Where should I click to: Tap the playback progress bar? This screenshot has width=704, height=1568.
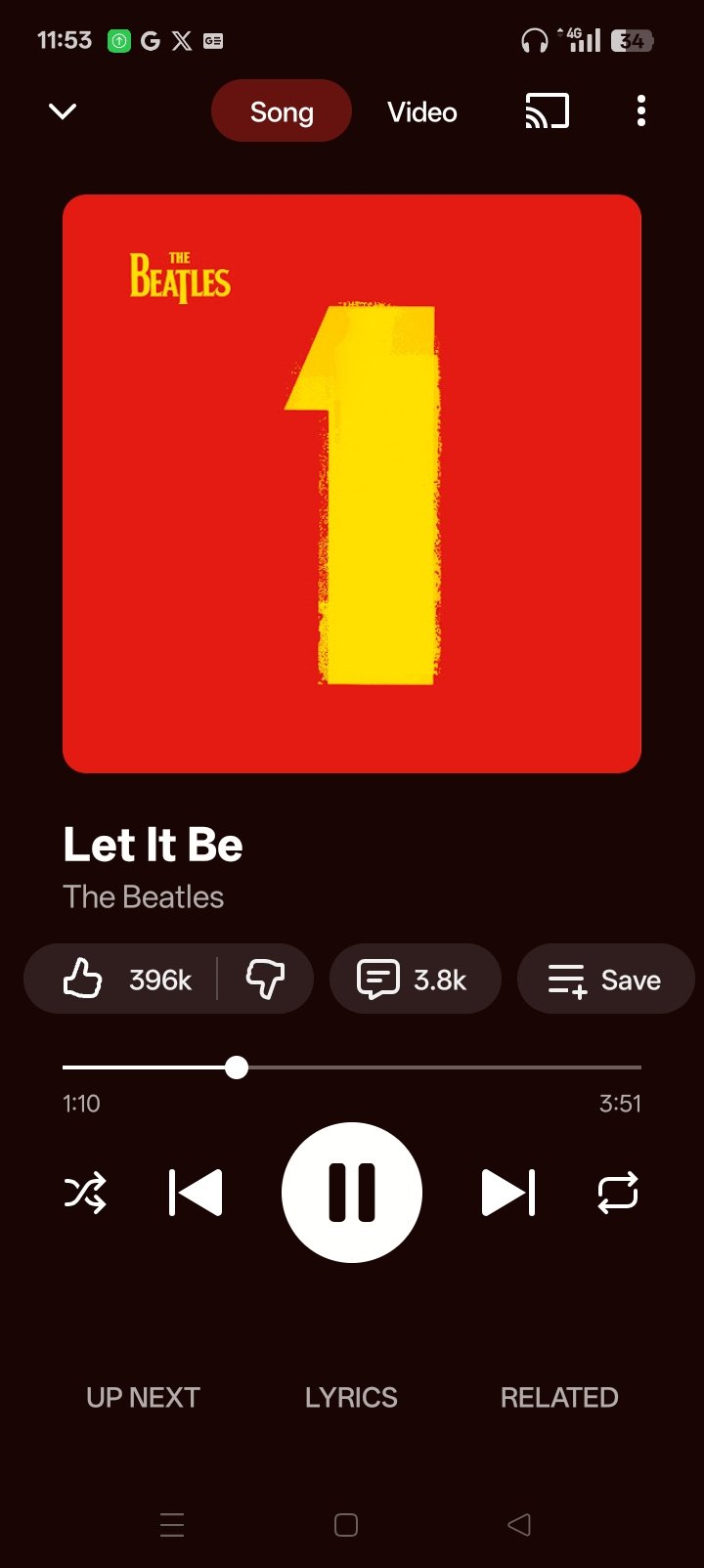pos(352,1067)
